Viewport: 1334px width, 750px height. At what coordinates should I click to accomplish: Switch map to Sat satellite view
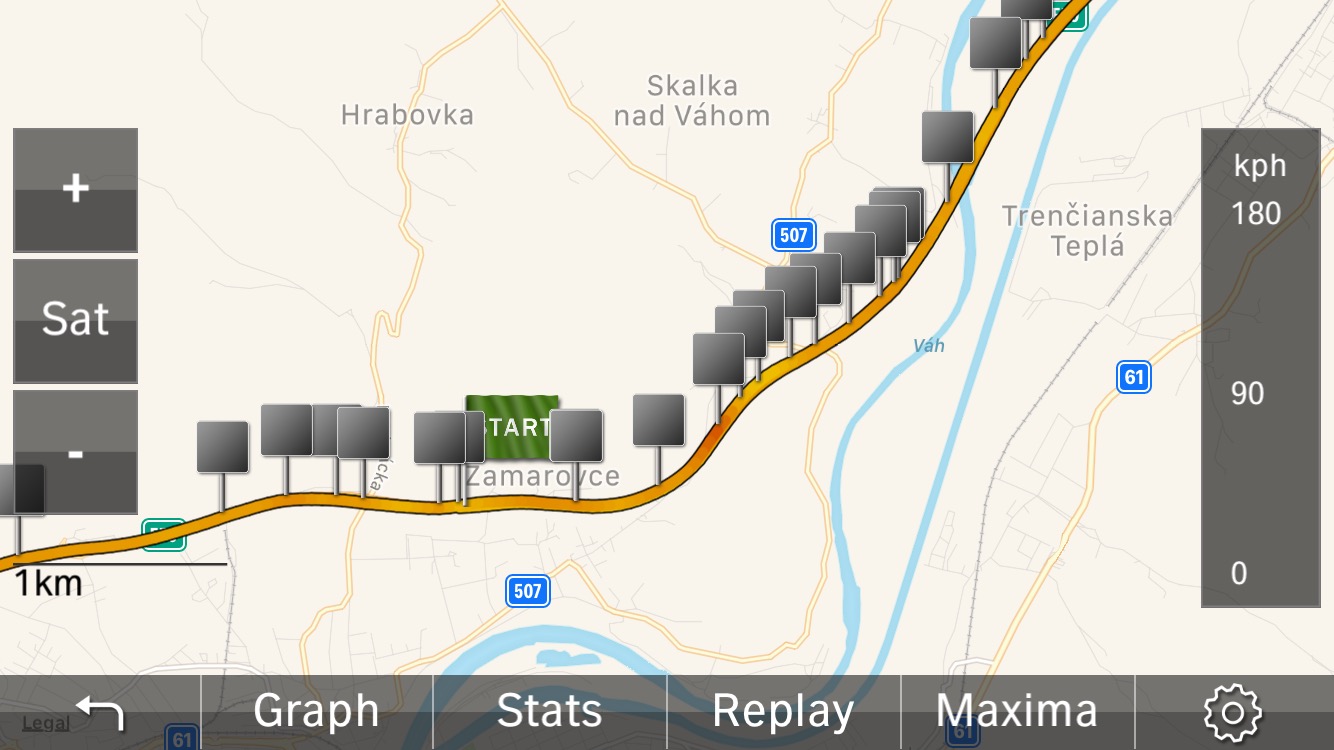click(x=75, y=320)
